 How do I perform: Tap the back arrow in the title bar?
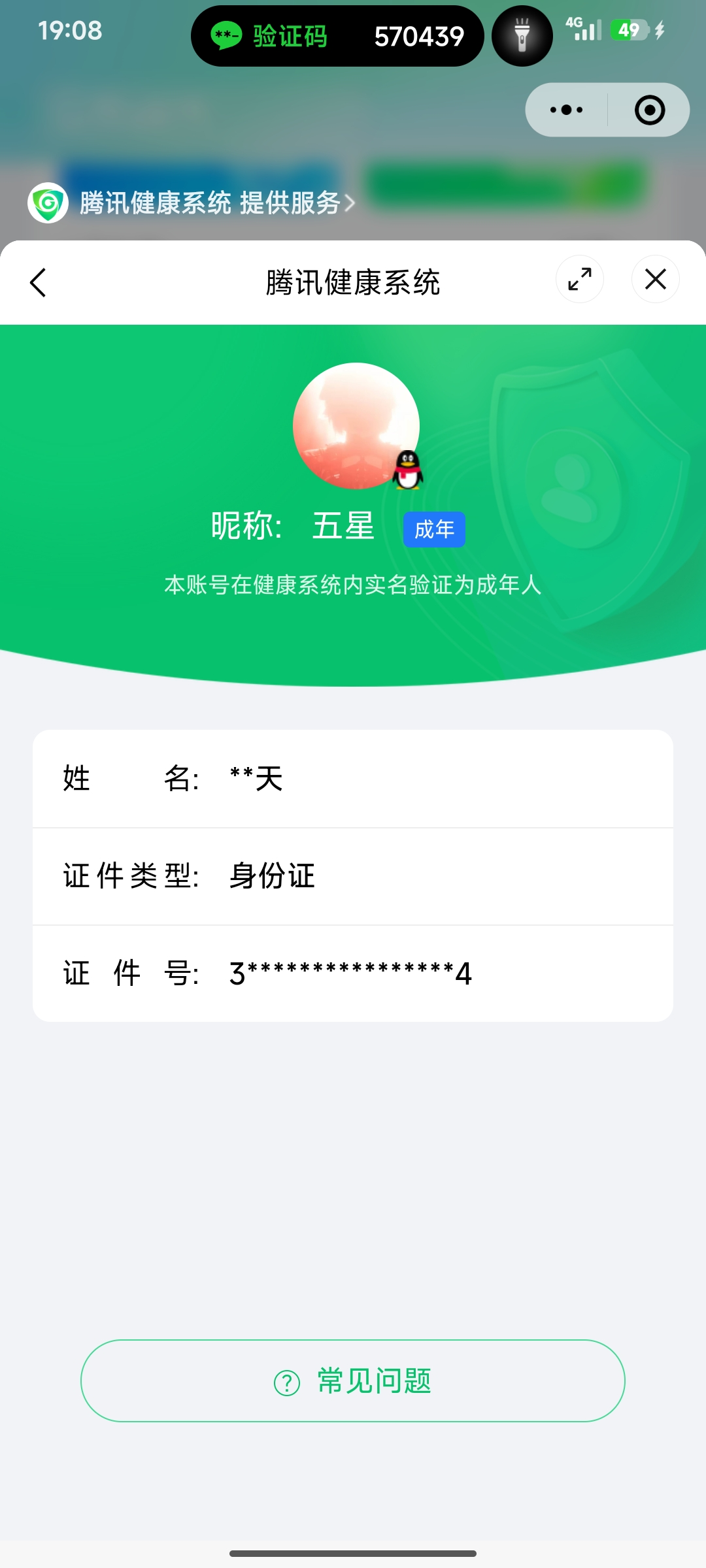[38, 282]
